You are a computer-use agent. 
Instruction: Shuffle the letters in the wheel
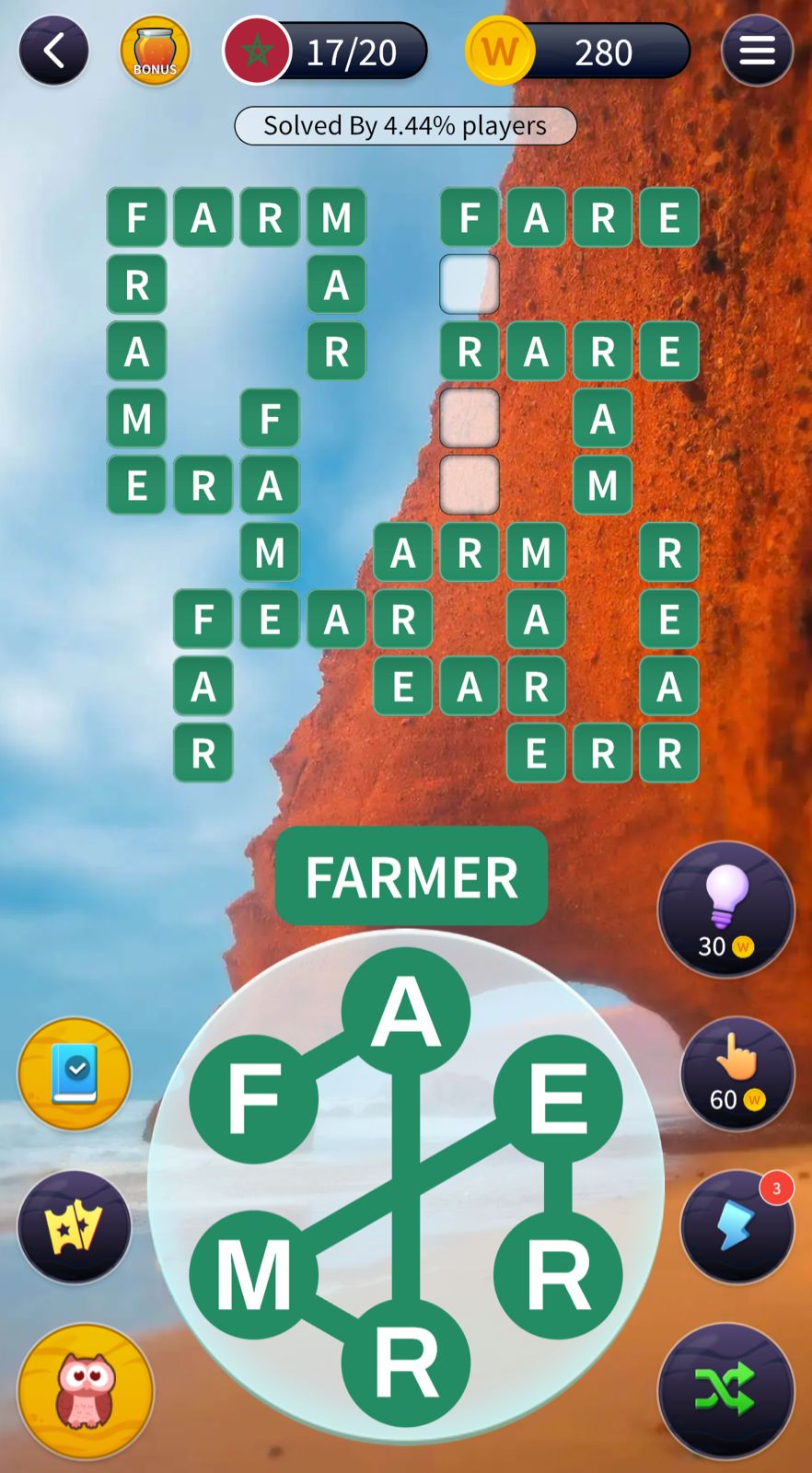(x=726, y=1390)
